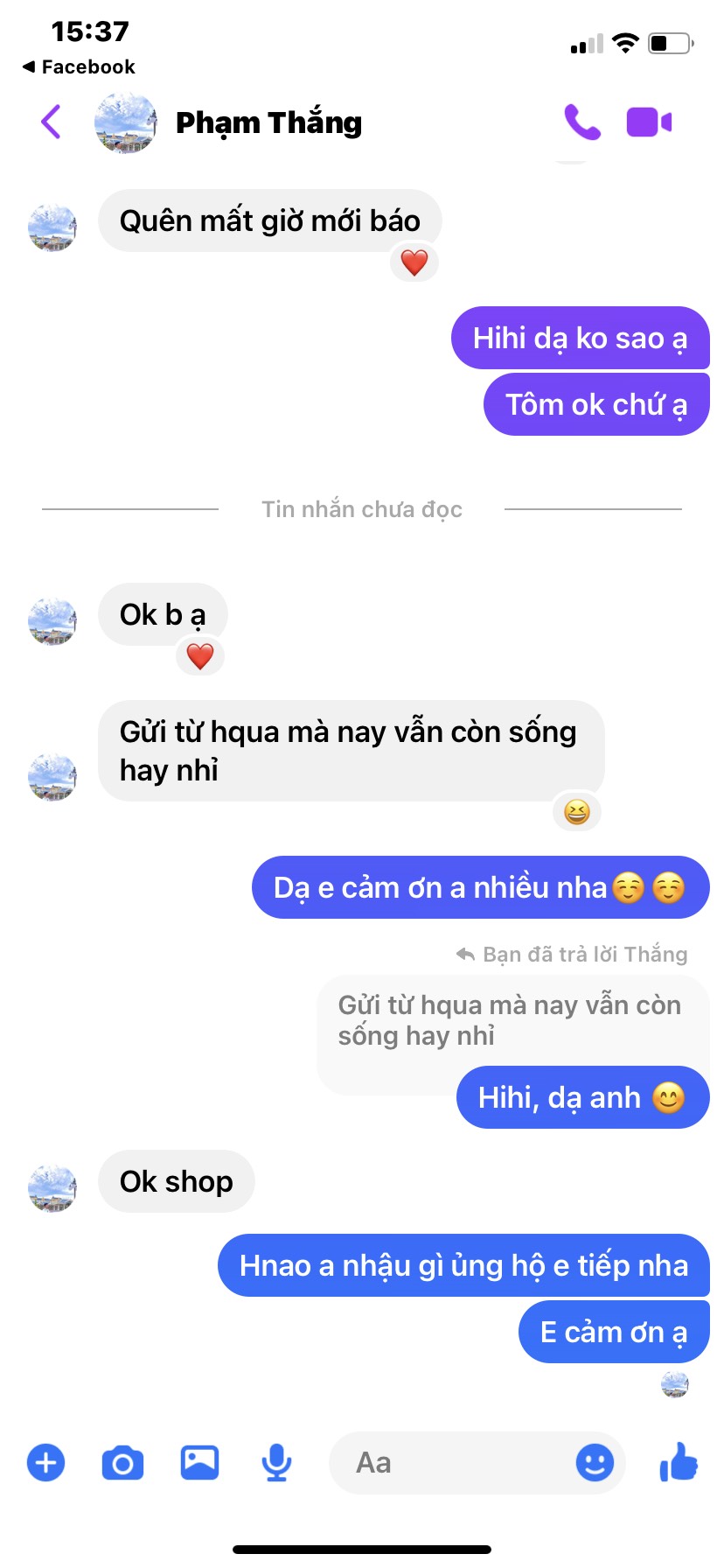Viewport: 724px width, 1568px height.
Task: Open the plus menu for more actions
Action: (x=45, y=1463)
